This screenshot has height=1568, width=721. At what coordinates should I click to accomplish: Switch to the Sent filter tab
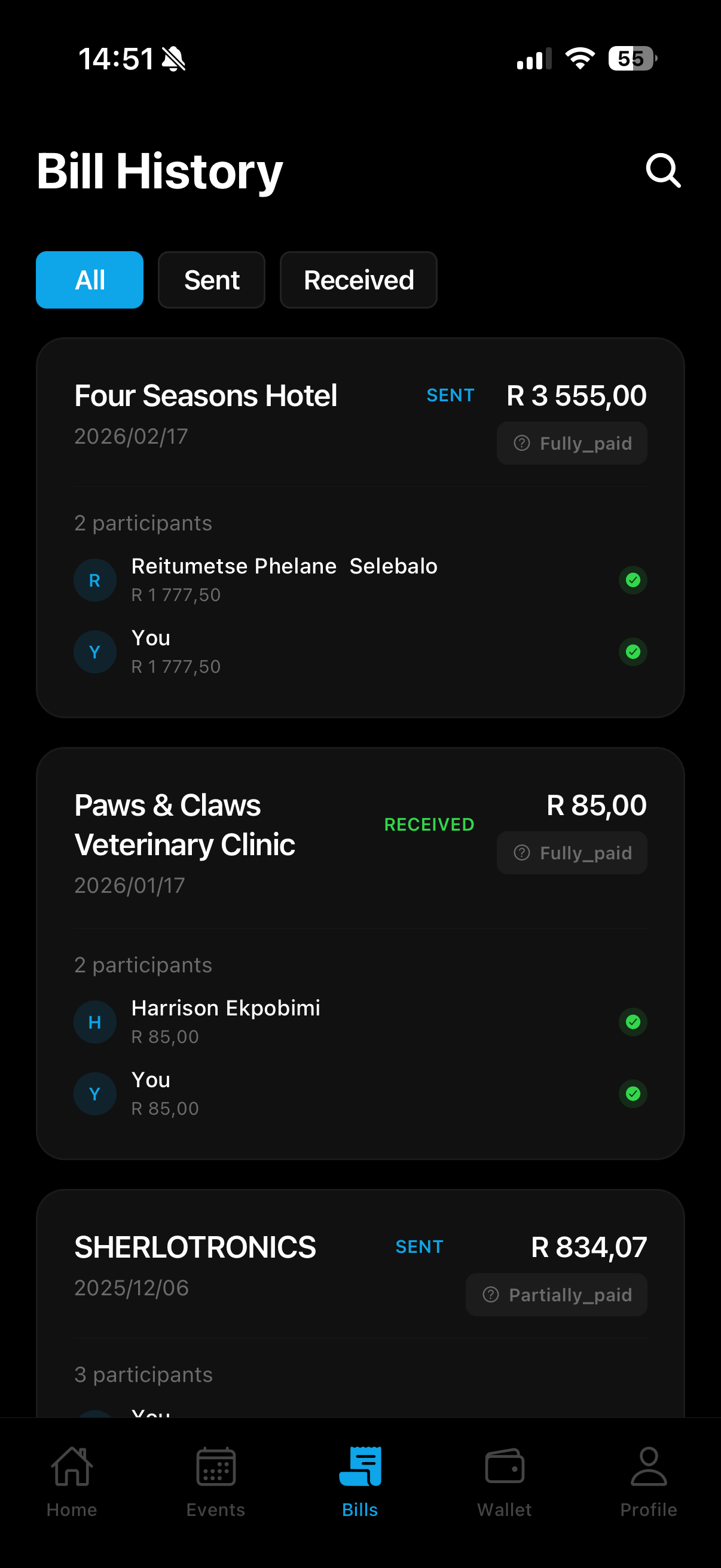tap(211, 279)
